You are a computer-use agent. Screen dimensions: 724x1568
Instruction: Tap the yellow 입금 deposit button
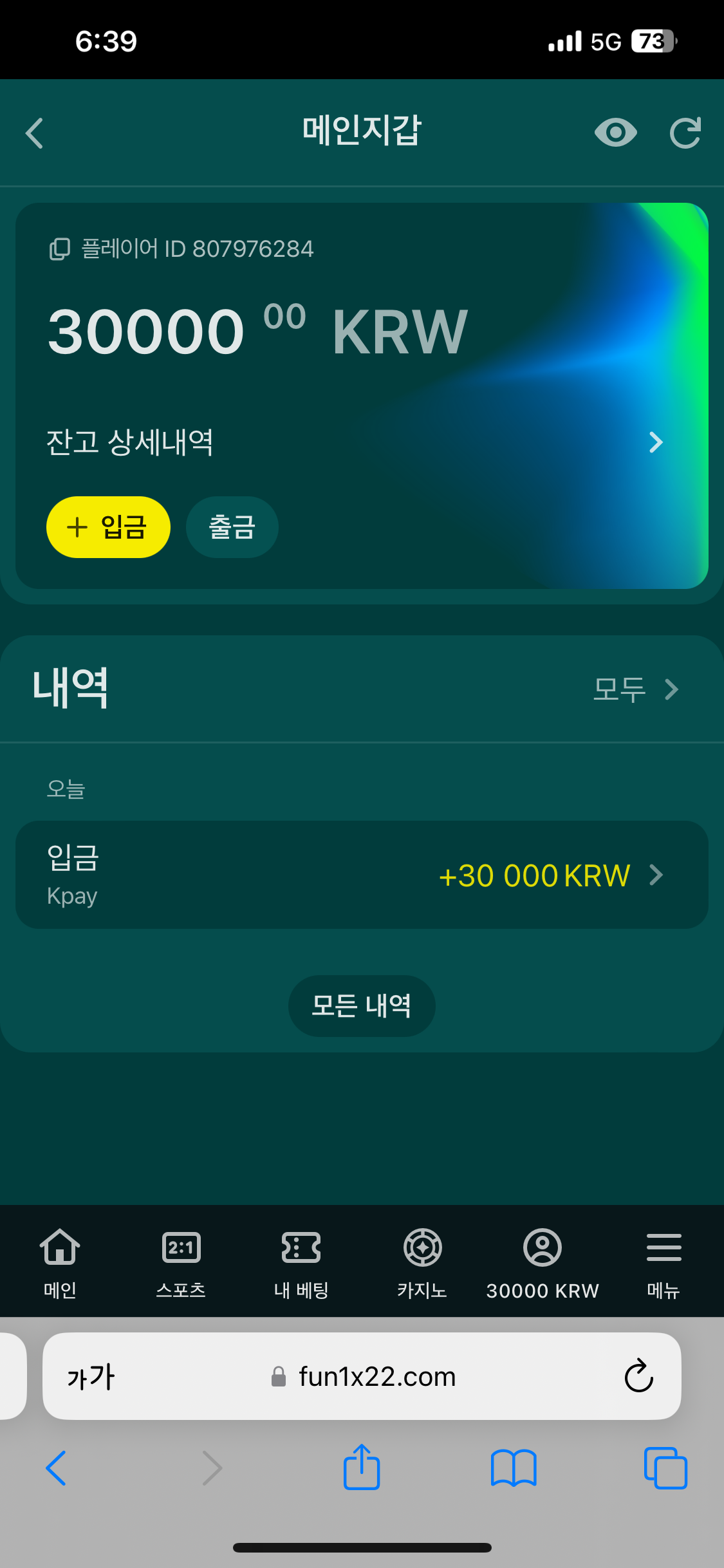pos(108,527)
